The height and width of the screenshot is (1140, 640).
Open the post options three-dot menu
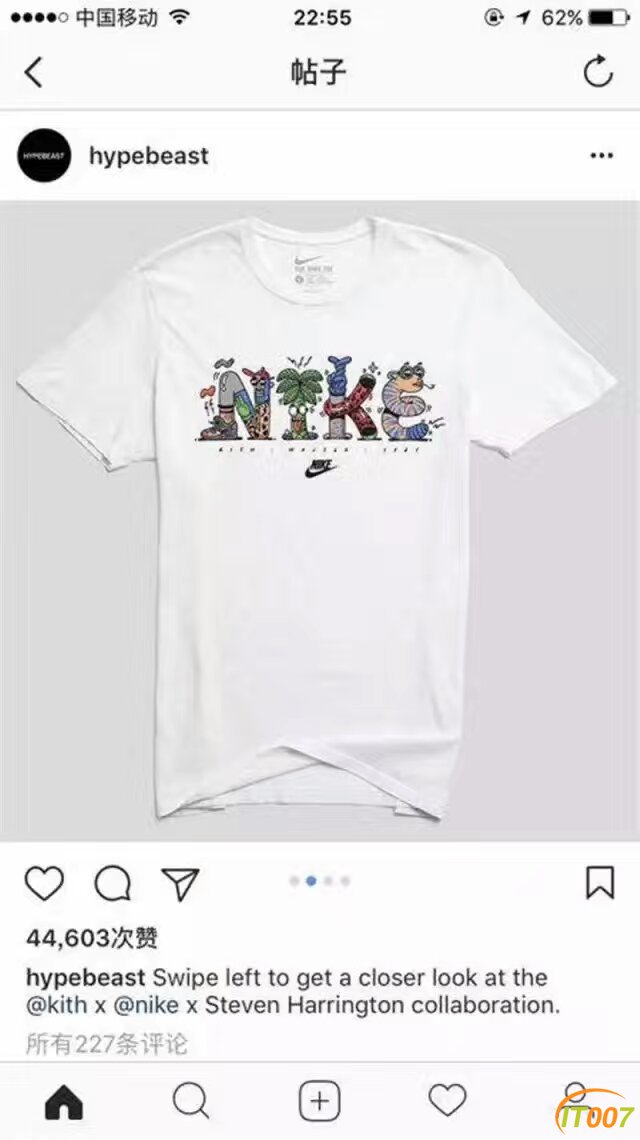[601, 156]
